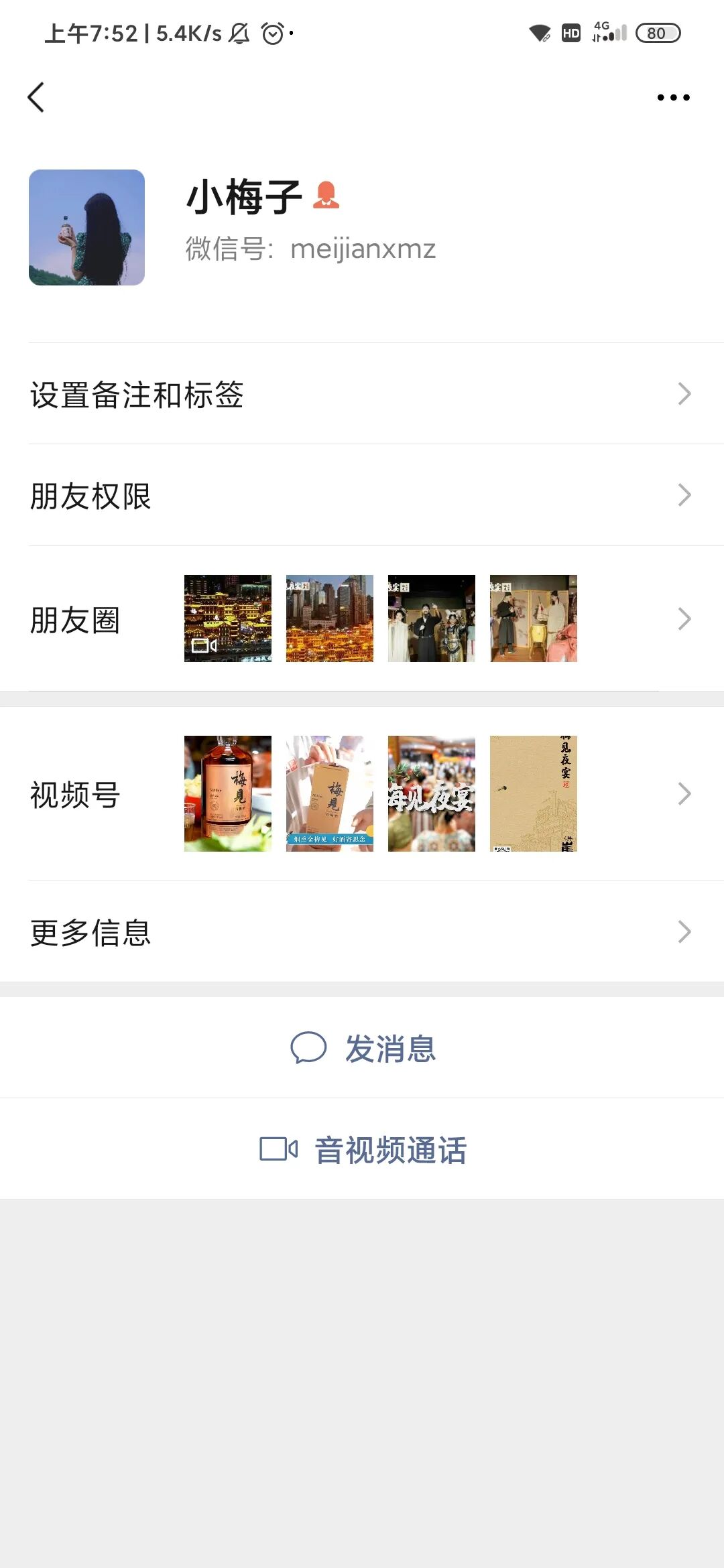724x1568 pixels.
Task: View 更多信息 about this contact
Action: pos(362,932)
